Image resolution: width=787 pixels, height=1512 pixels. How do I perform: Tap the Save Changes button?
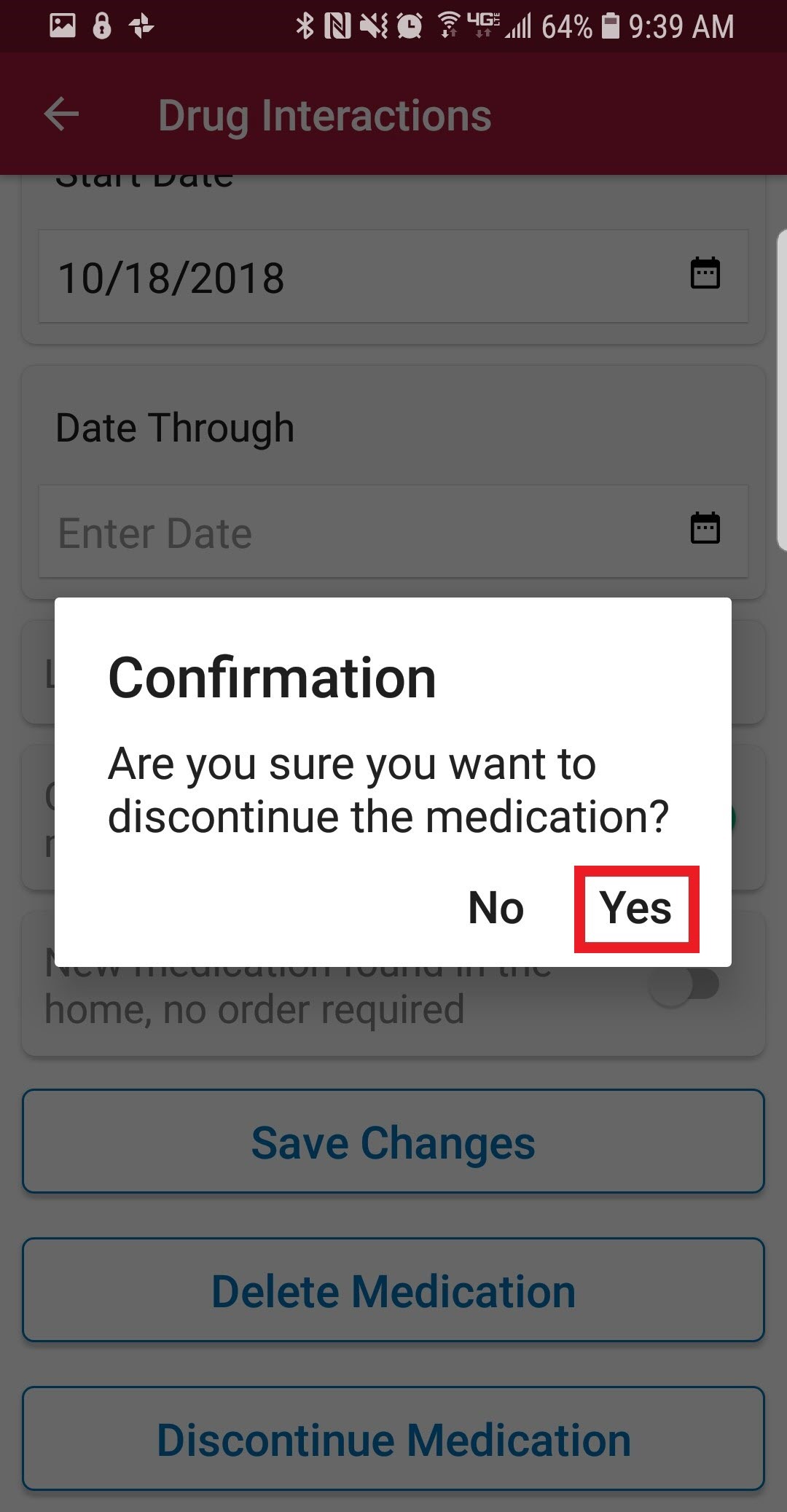click(x=393, y=1142)
